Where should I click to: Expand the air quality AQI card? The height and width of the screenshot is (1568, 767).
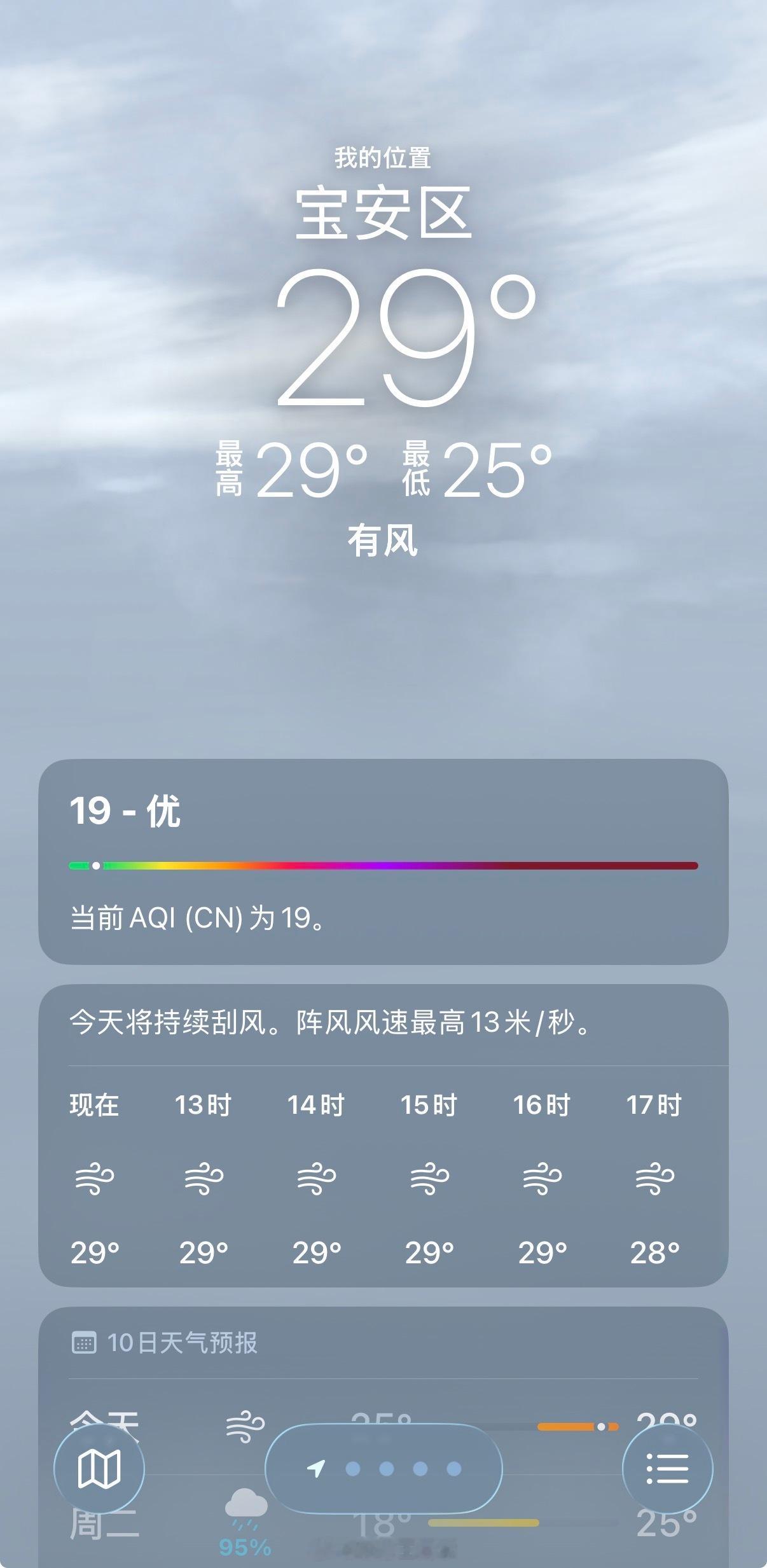(x=383, y=878)
